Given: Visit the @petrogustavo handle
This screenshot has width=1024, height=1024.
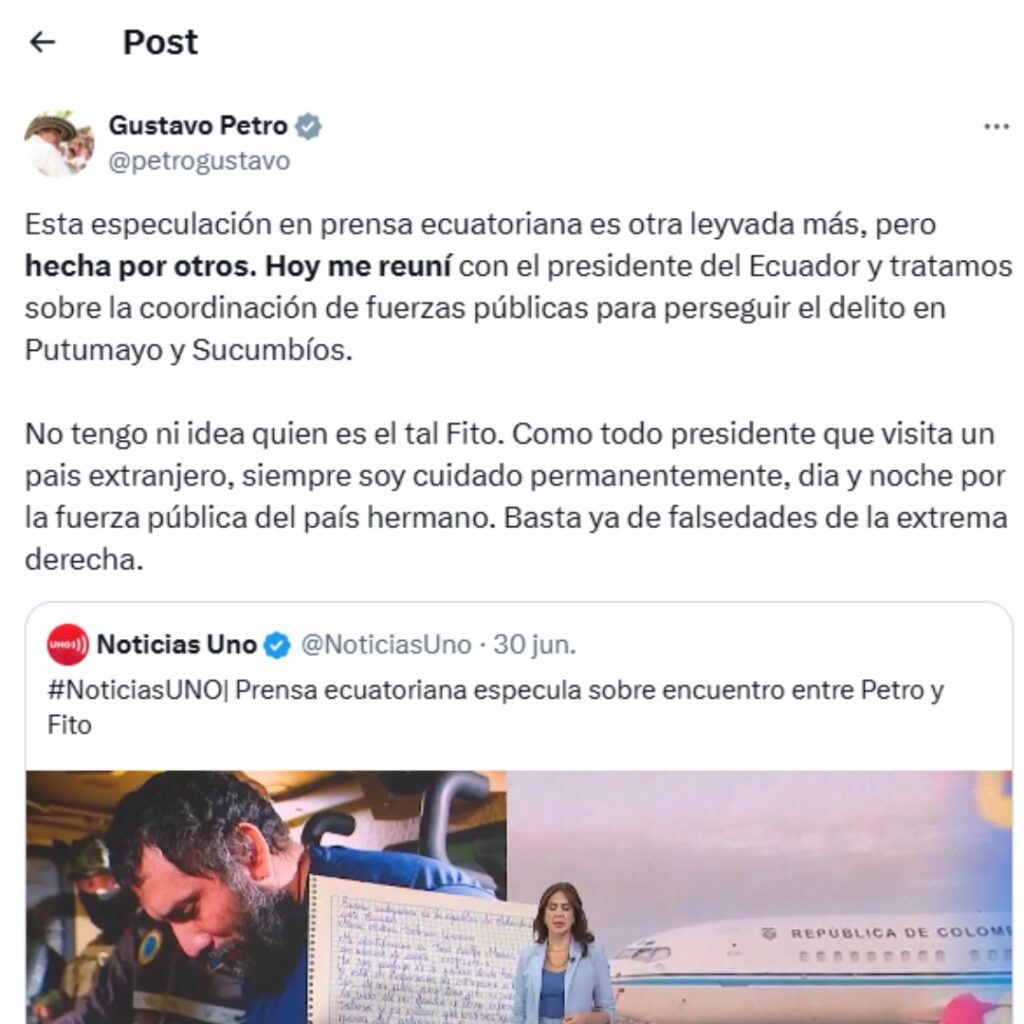Looking at the screenshot, I should pyautogui.click(x=199, y=161).
